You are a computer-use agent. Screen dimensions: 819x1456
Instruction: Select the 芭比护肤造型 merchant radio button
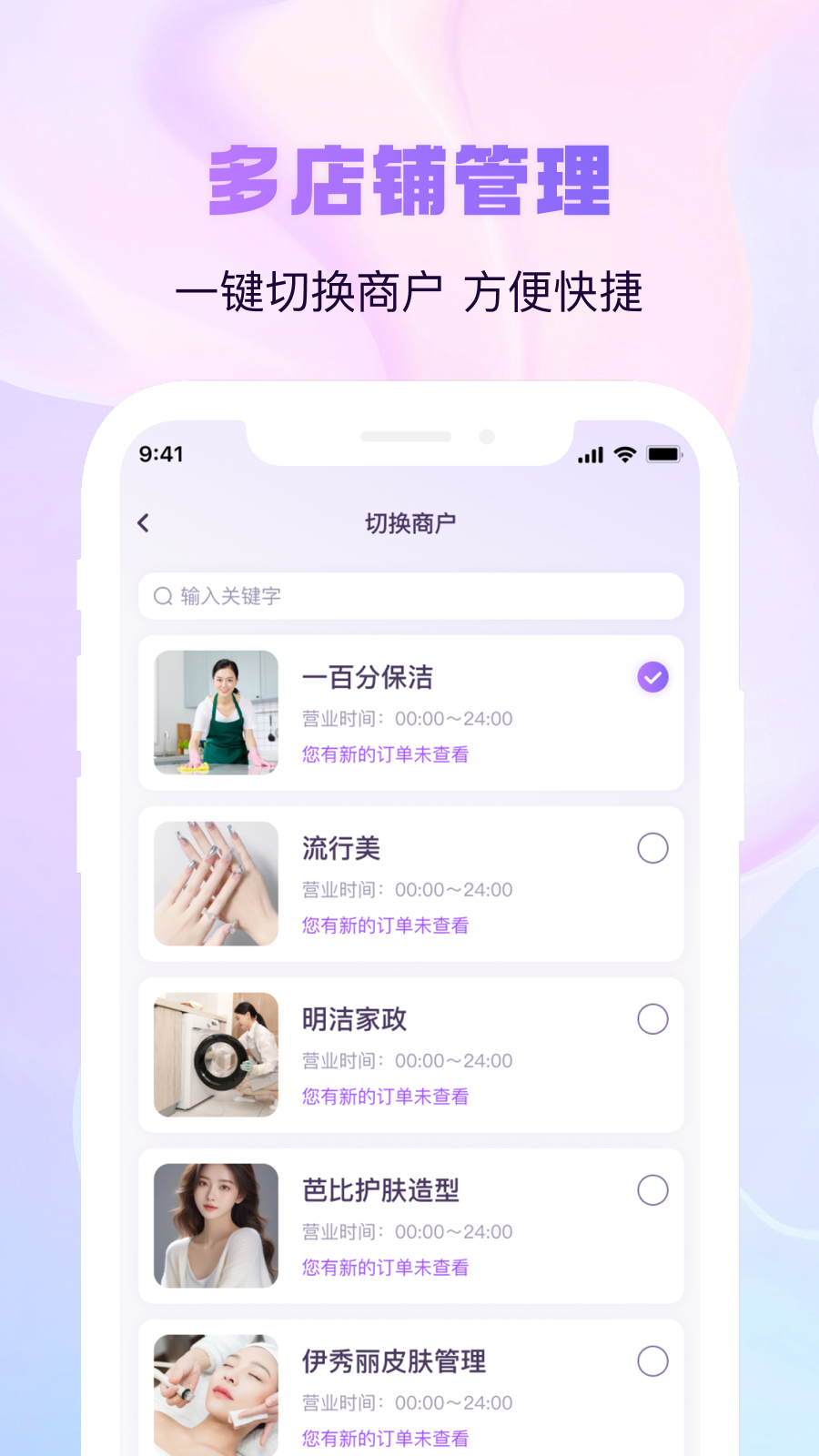652,1188
